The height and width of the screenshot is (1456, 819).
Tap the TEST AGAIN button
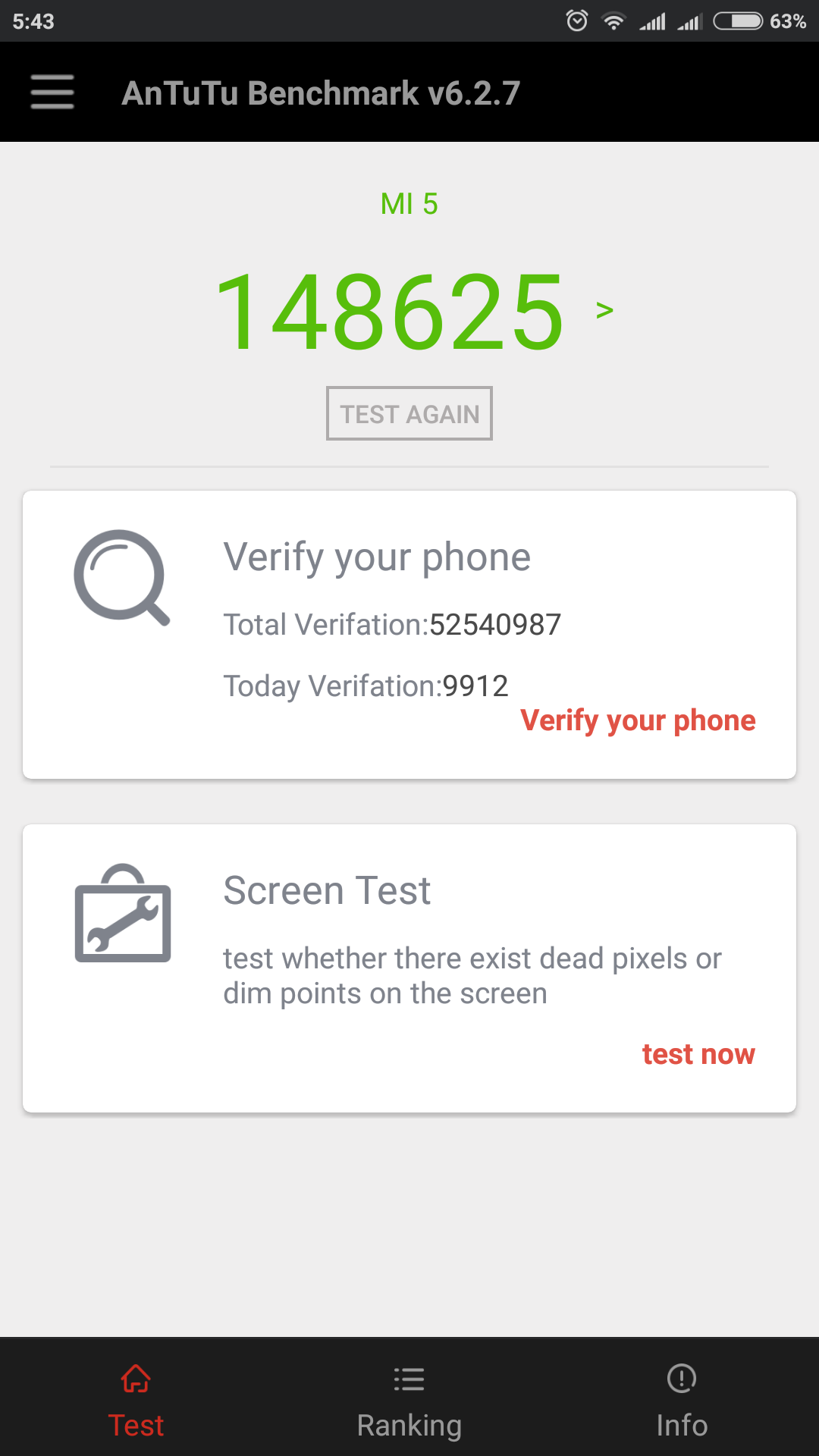point(409,413)
